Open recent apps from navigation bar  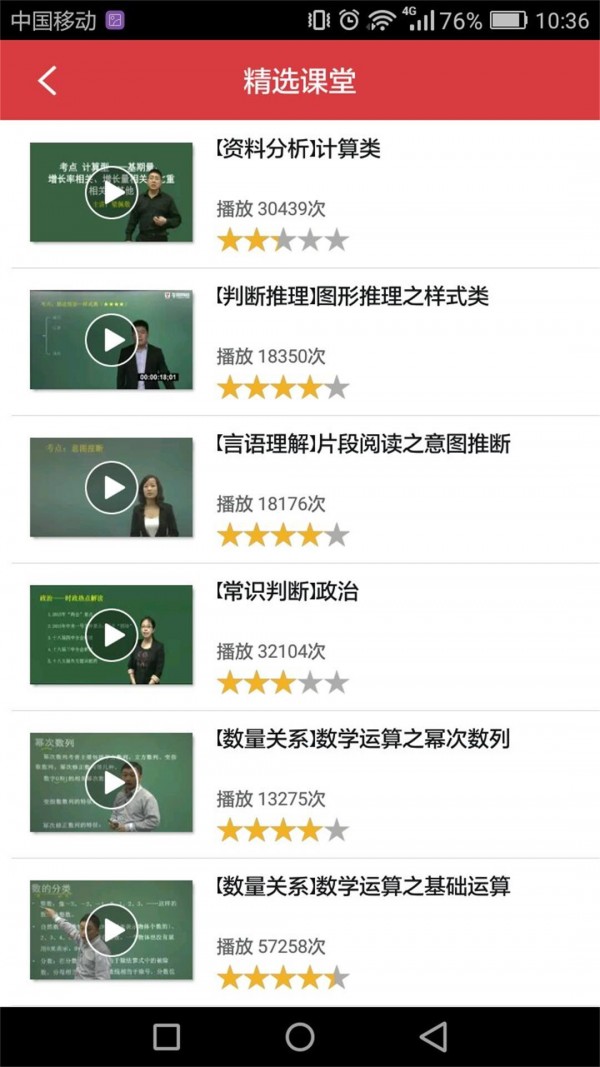pos(167,1037)
